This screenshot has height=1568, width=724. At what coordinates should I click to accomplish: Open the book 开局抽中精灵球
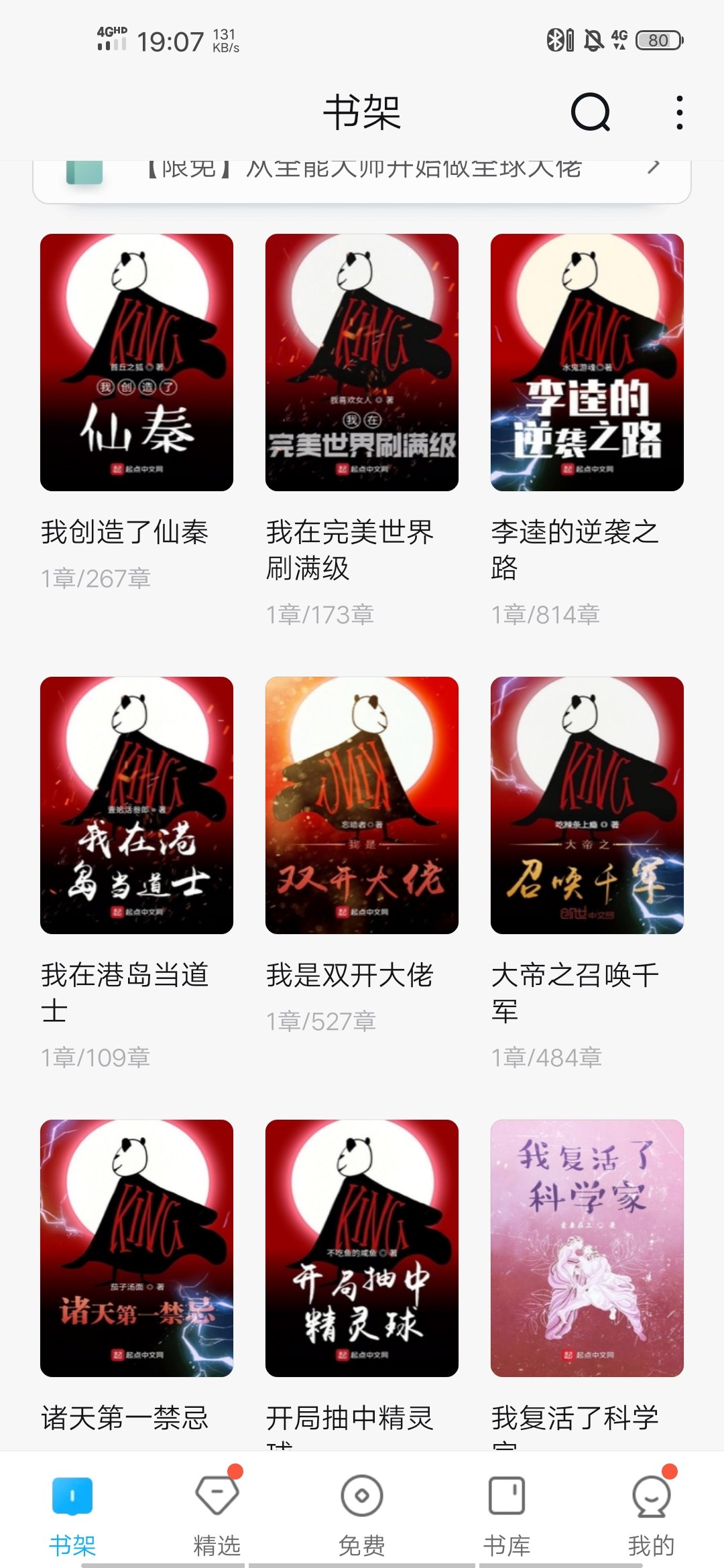[x=362, y=1248]
